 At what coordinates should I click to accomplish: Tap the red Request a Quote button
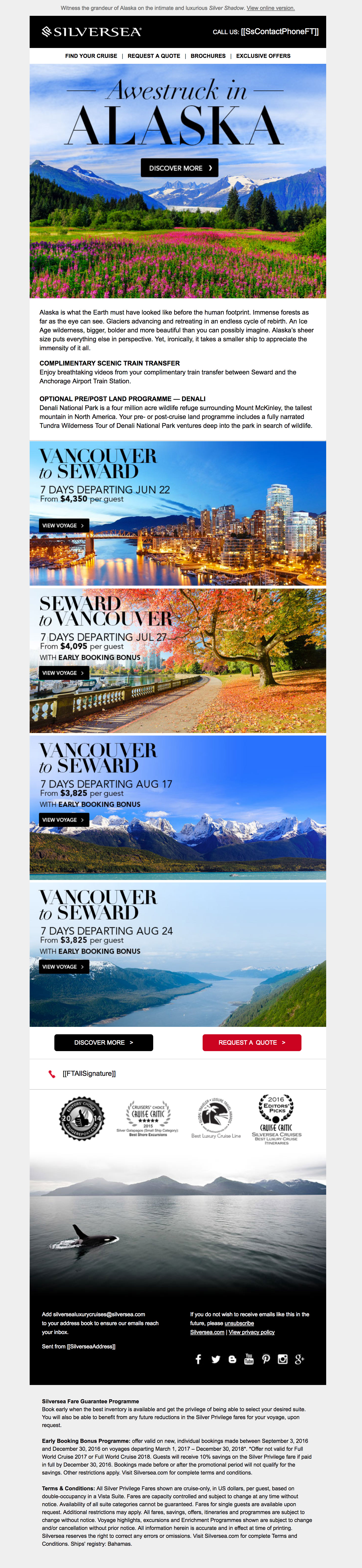251,1043
